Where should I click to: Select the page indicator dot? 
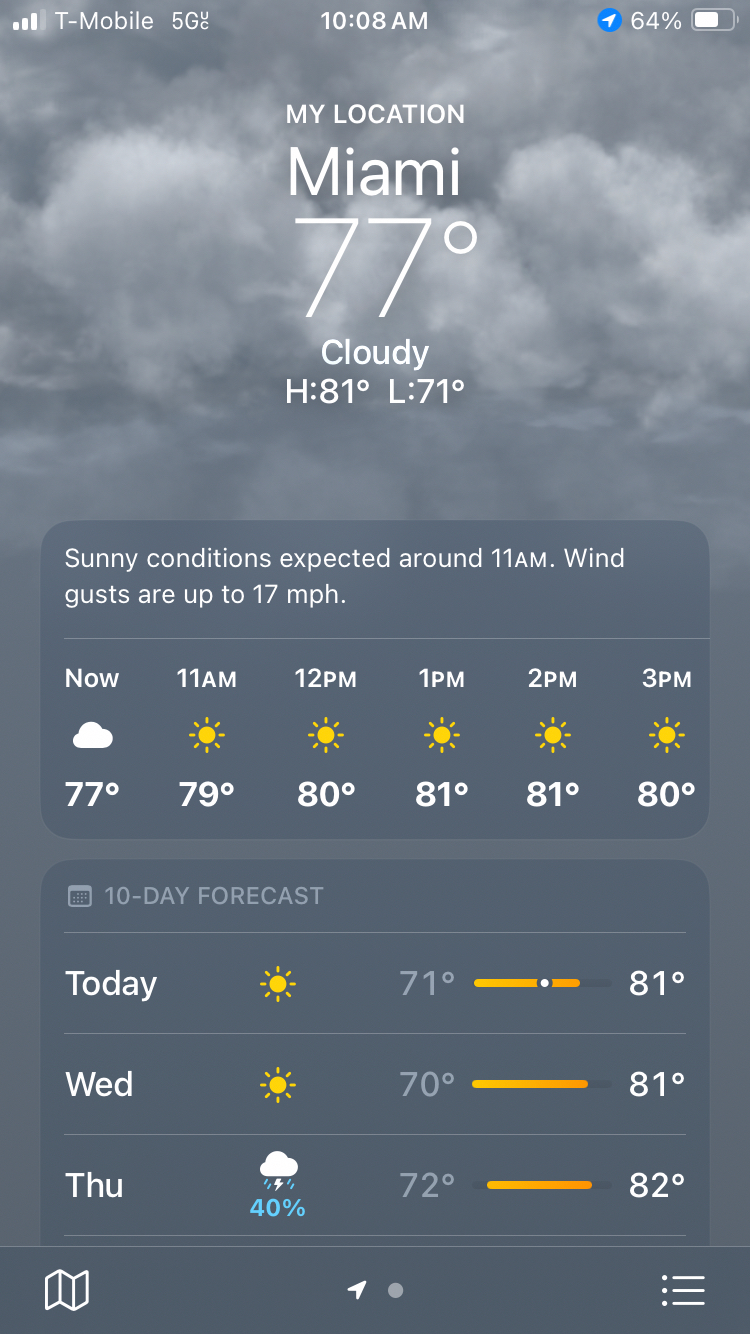(395, 1290)
